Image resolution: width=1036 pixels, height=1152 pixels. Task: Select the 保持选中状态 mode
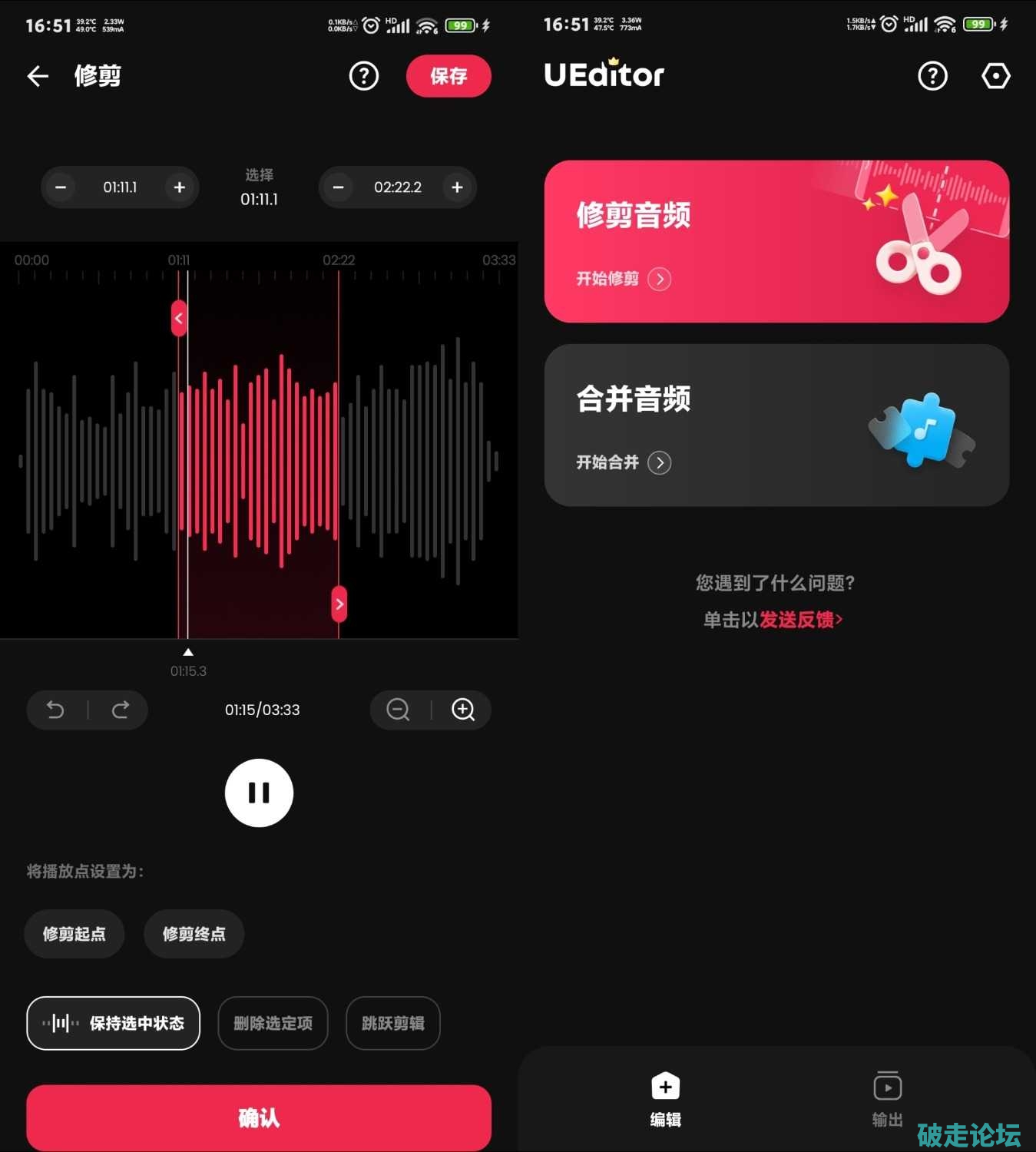114,1023
